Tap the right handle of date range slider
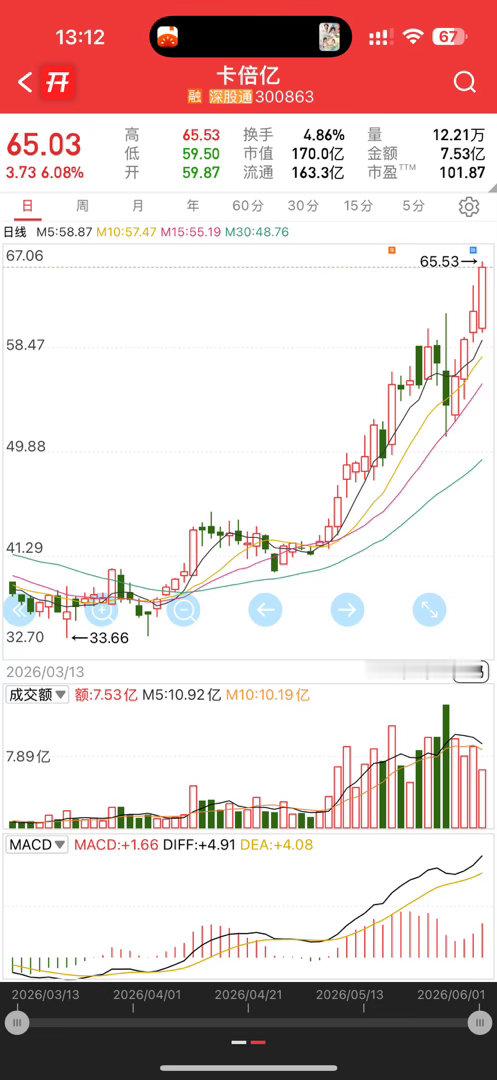This screenshot has height=1080, width=497. pyautogui.click(x=479, y=1023)
